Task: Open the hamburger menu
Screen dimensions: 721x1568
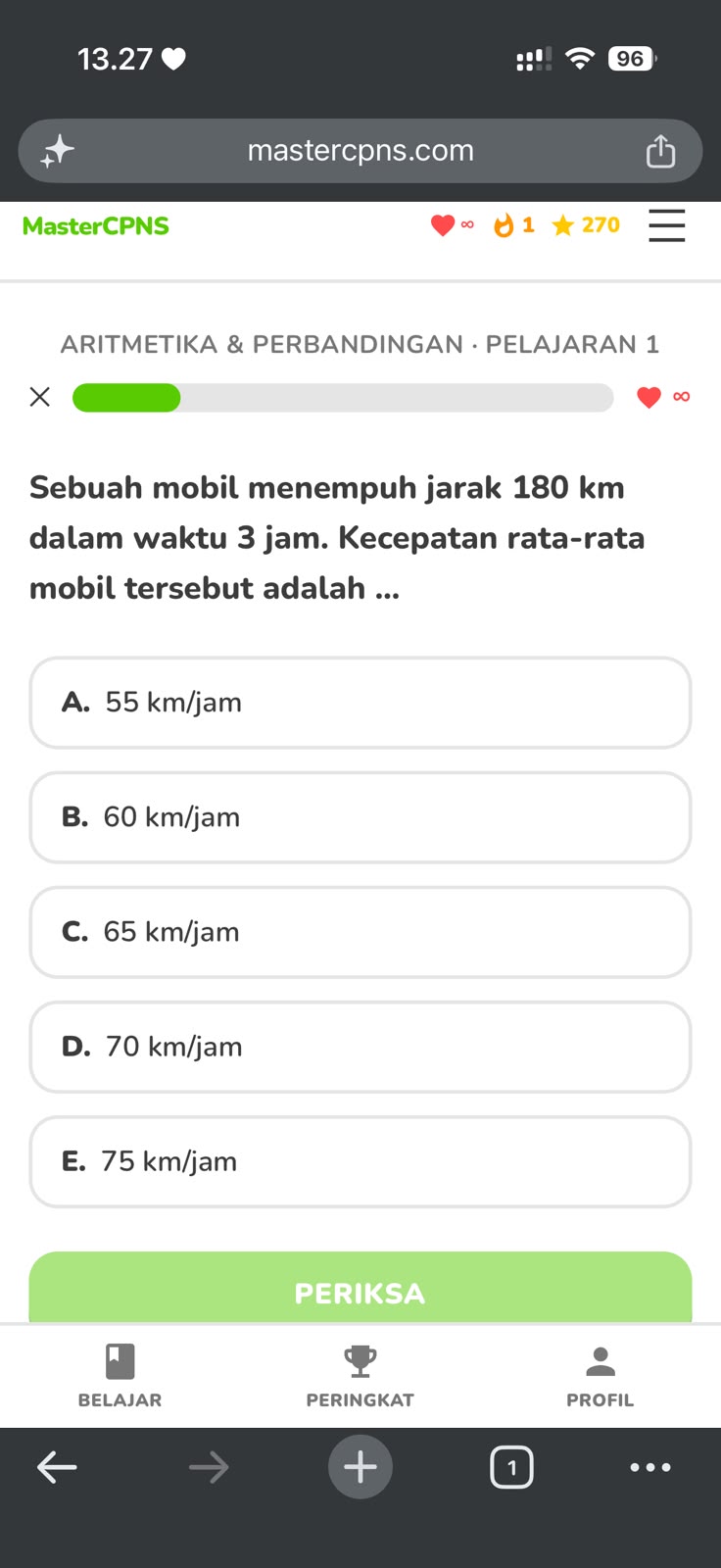Action: point(666,226)
